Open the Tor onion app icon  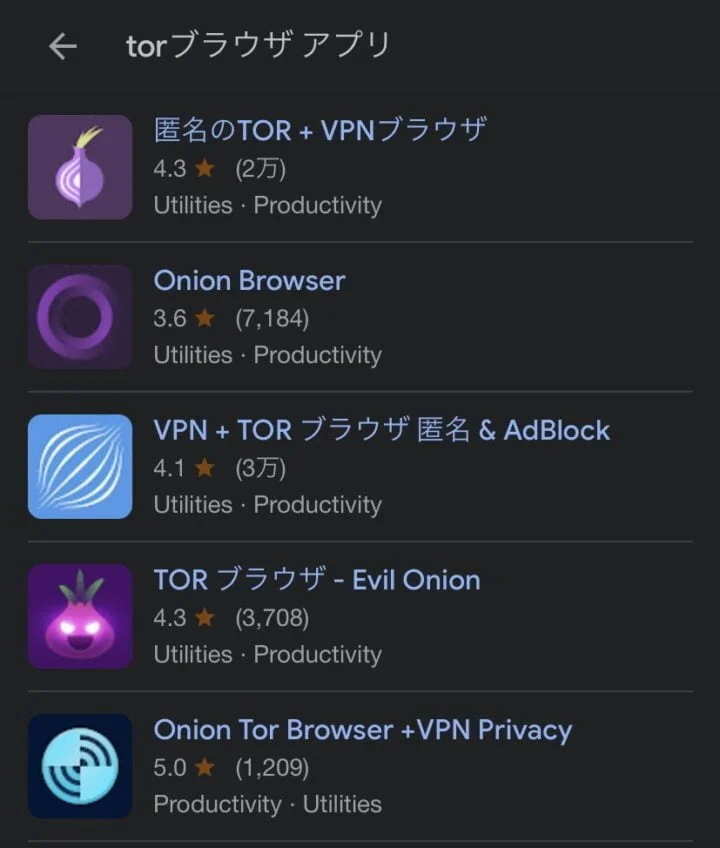point(79,166)
